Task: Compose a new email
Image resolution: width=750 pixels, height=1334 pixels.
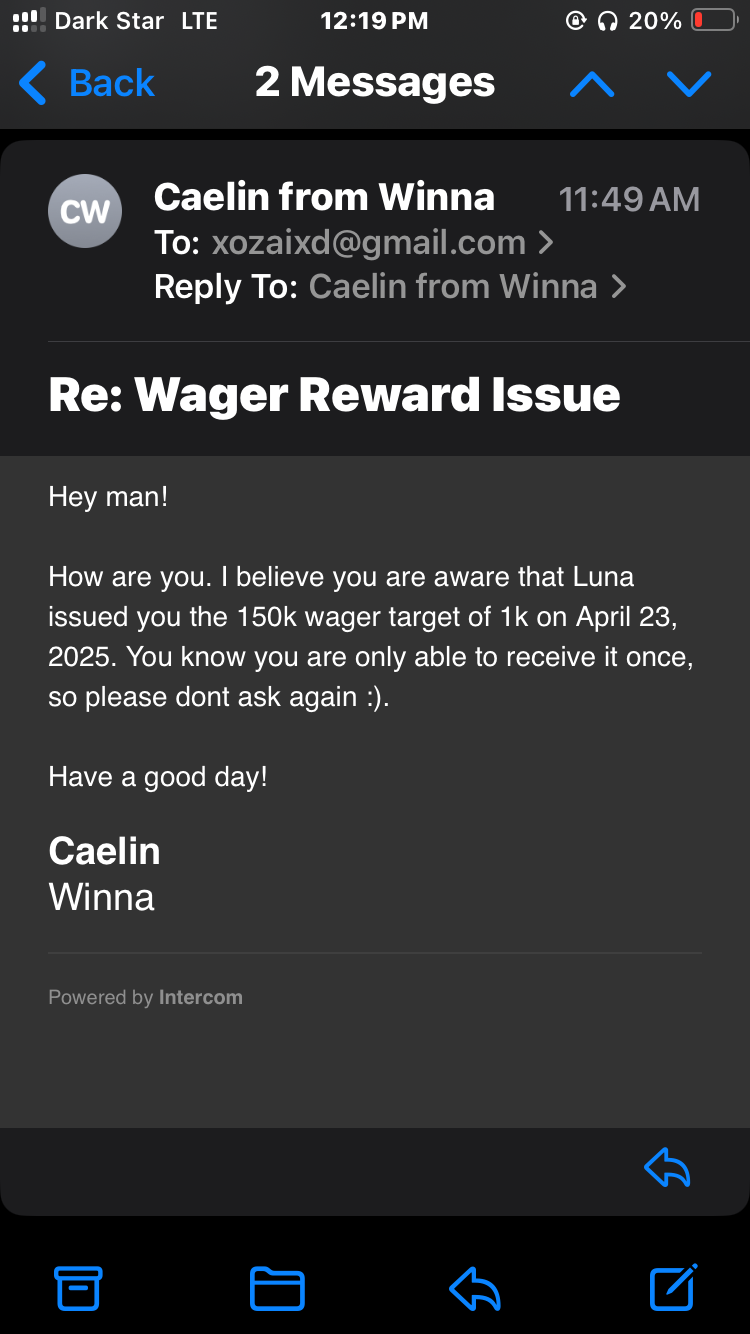Action: pos(673,1288)
